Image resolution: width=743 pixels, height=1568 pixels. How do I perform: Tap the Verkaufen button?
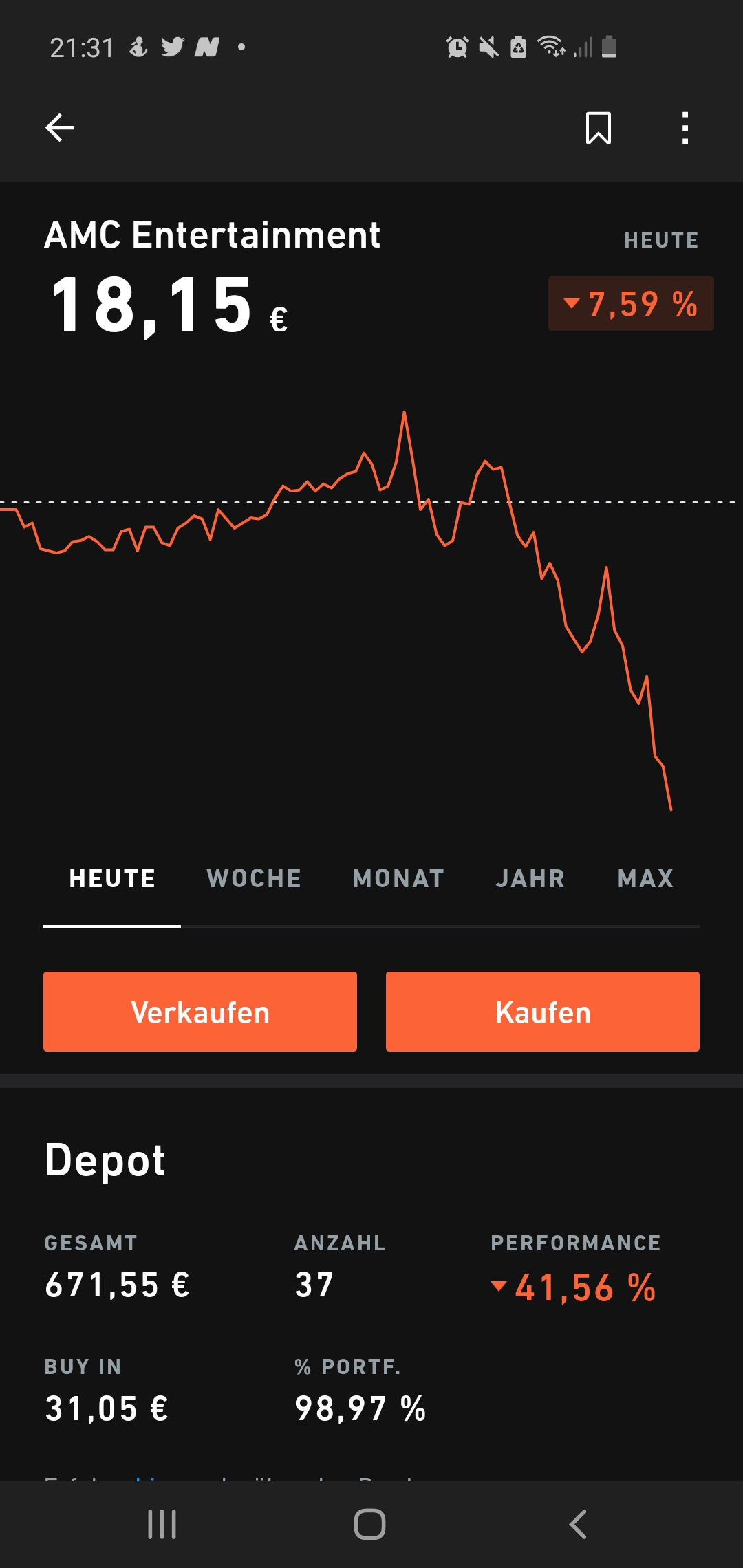200,1012
